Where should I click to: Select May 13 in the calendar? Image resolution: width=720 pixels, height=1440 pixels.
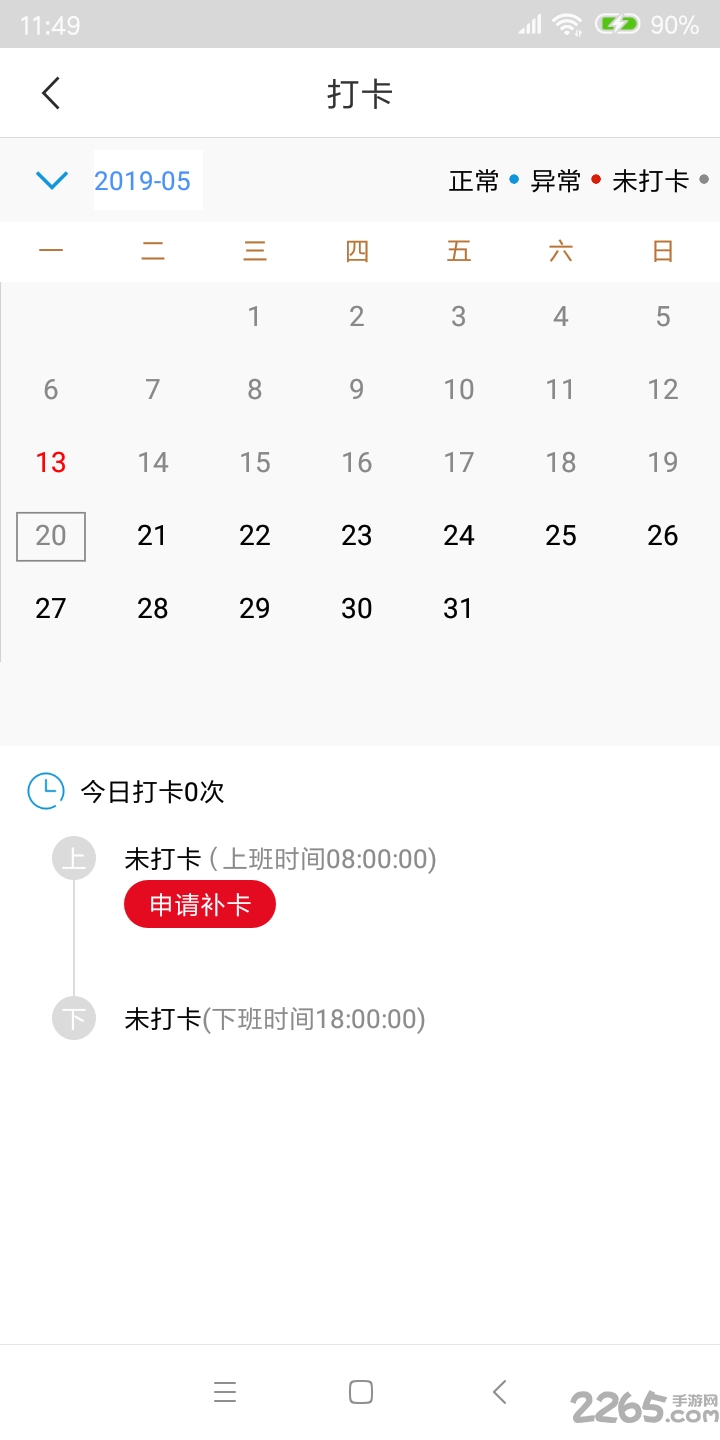[x=51, y=462]
